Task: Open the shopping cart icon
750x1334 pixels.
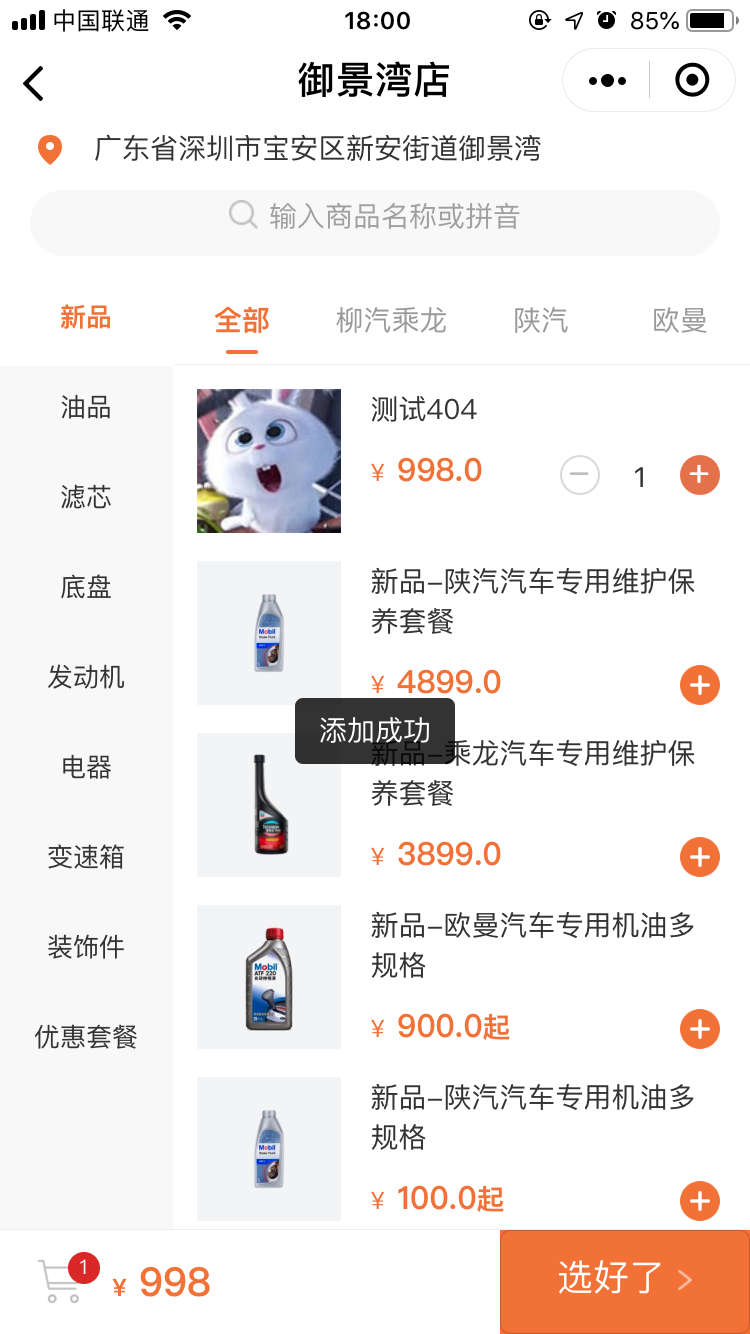Action: tap(62, 1280)
